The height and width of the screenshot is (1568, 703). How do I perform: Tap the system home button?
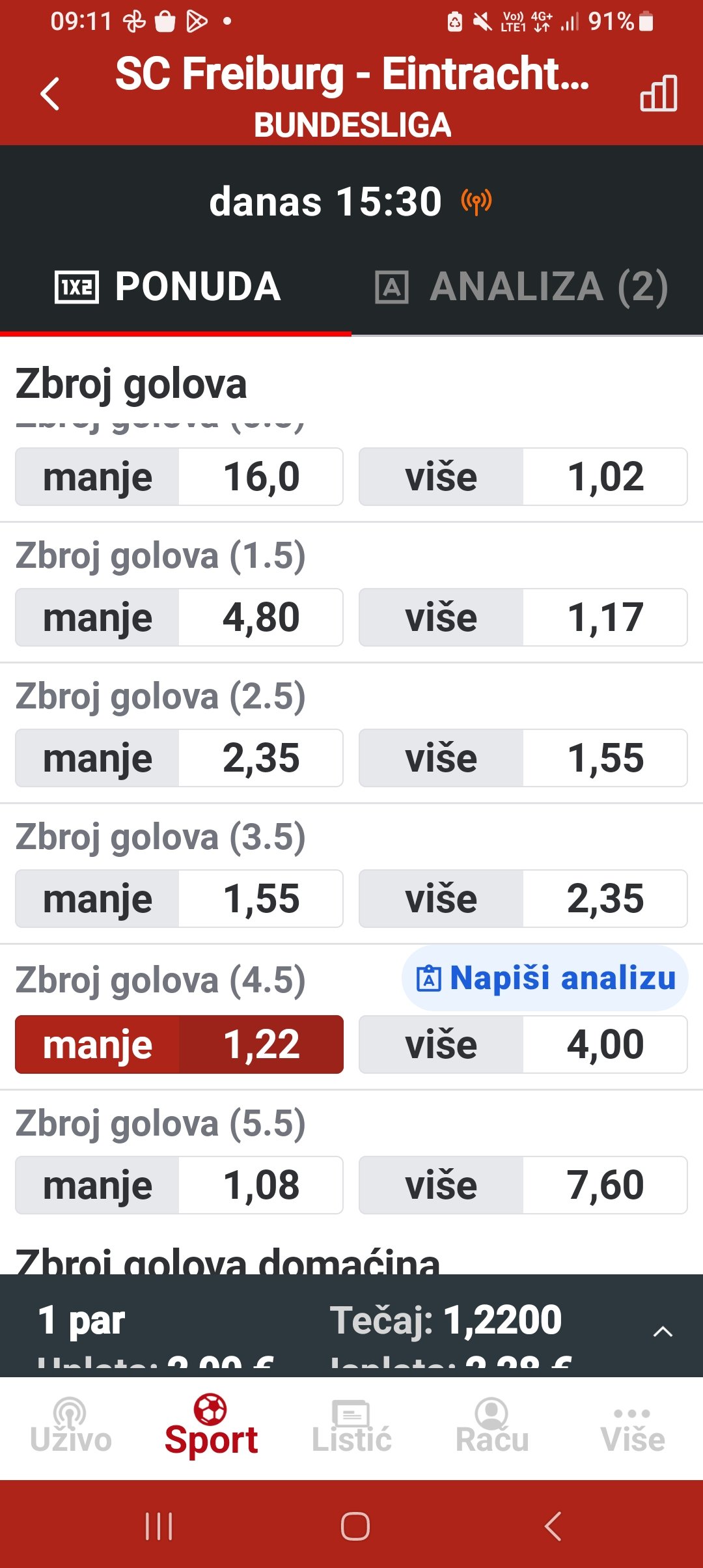tap(355, 1526)
